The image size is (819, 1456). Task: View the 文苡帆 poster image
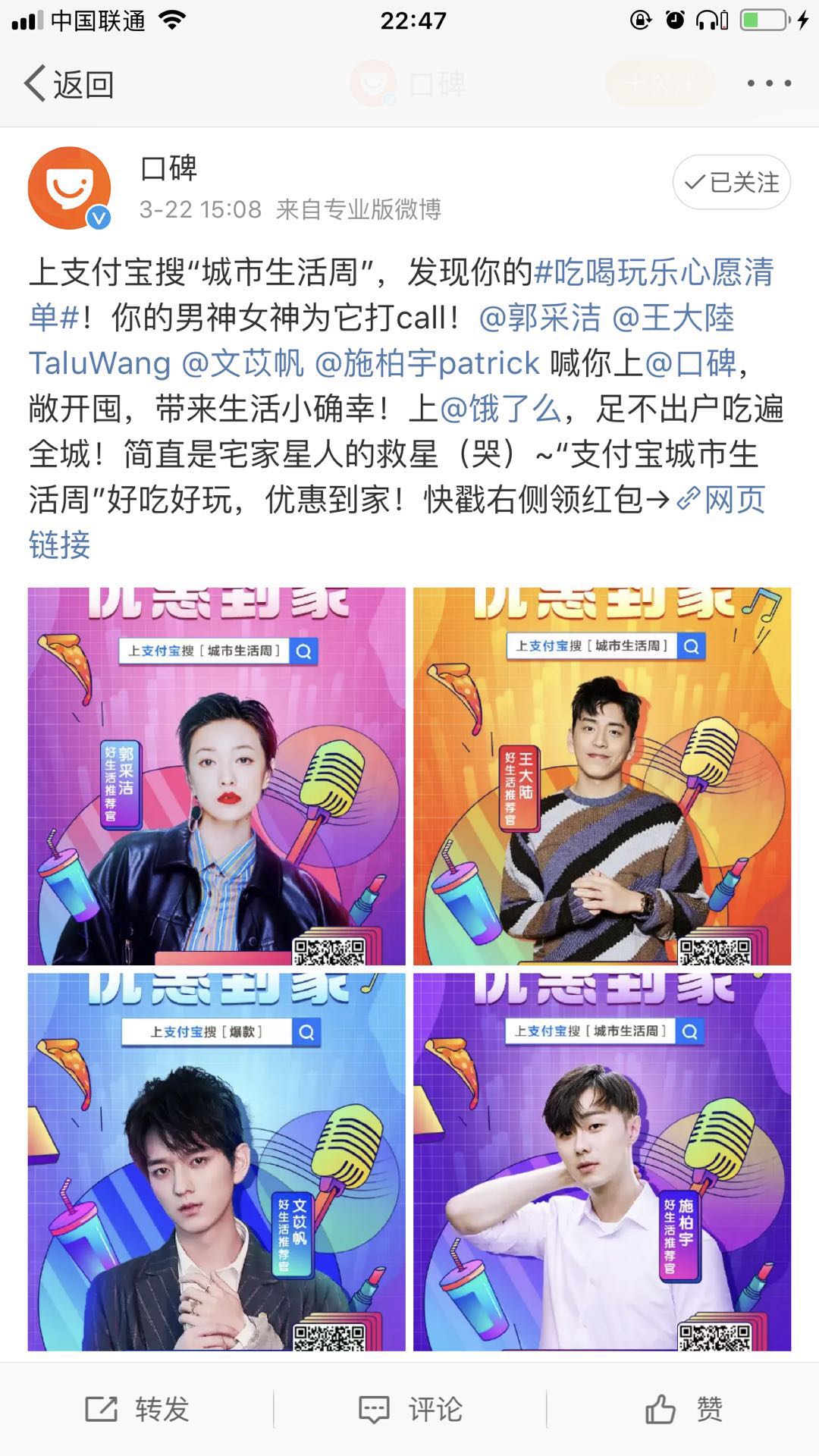coord(217,1162)
